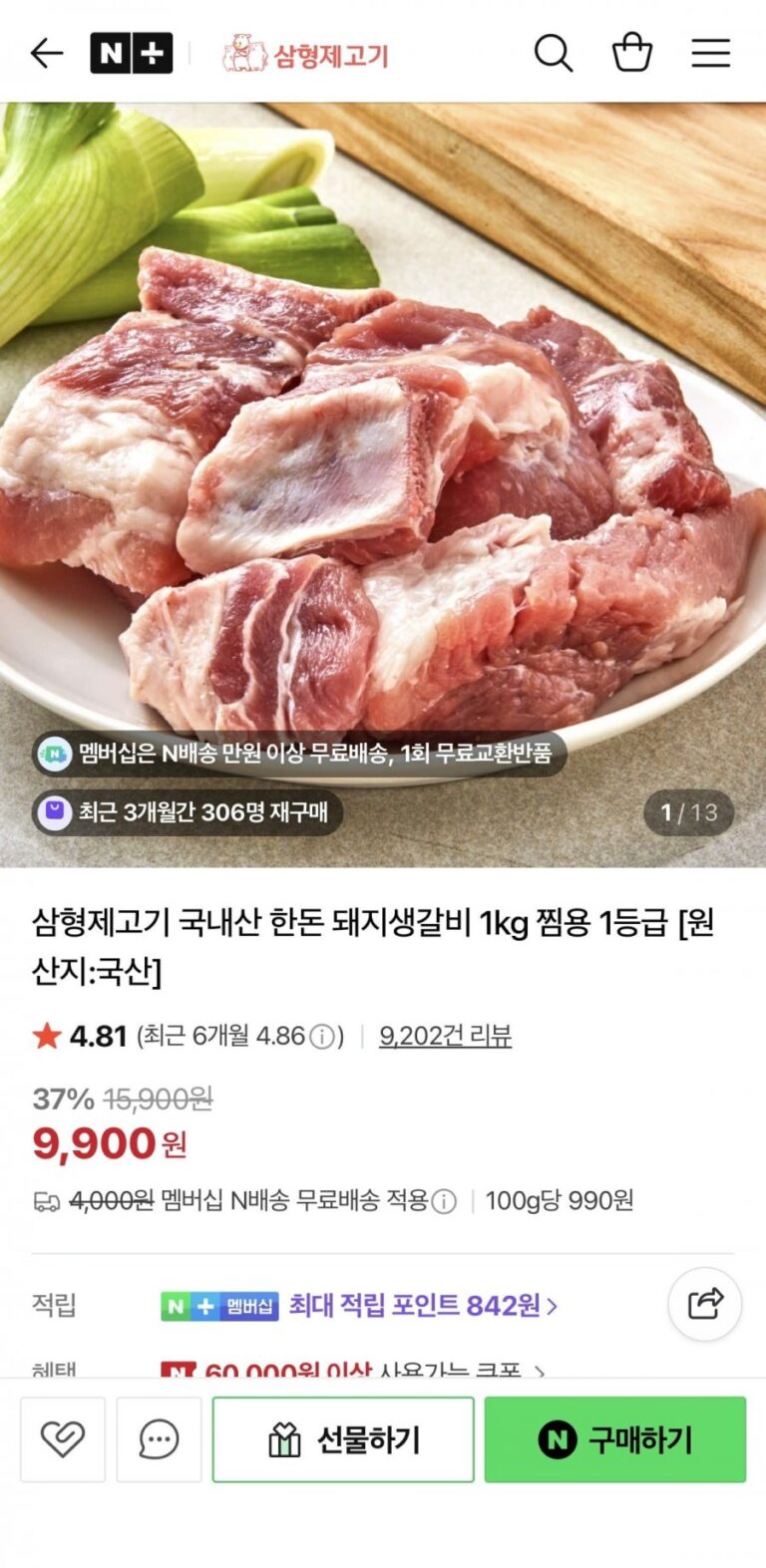Image resolution: width=766 pixels, height=1568 pixels.
Task: Show info about 멤버십 N배송 free shipping
Action: tap(444, 1201)
